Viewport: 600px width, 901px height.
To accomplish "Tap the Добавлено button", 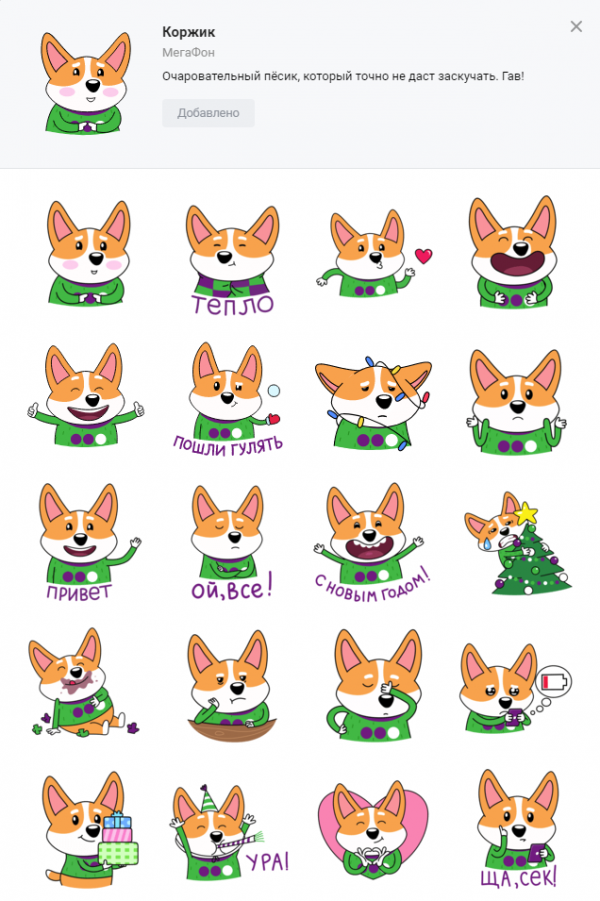I will click(208, 113).
